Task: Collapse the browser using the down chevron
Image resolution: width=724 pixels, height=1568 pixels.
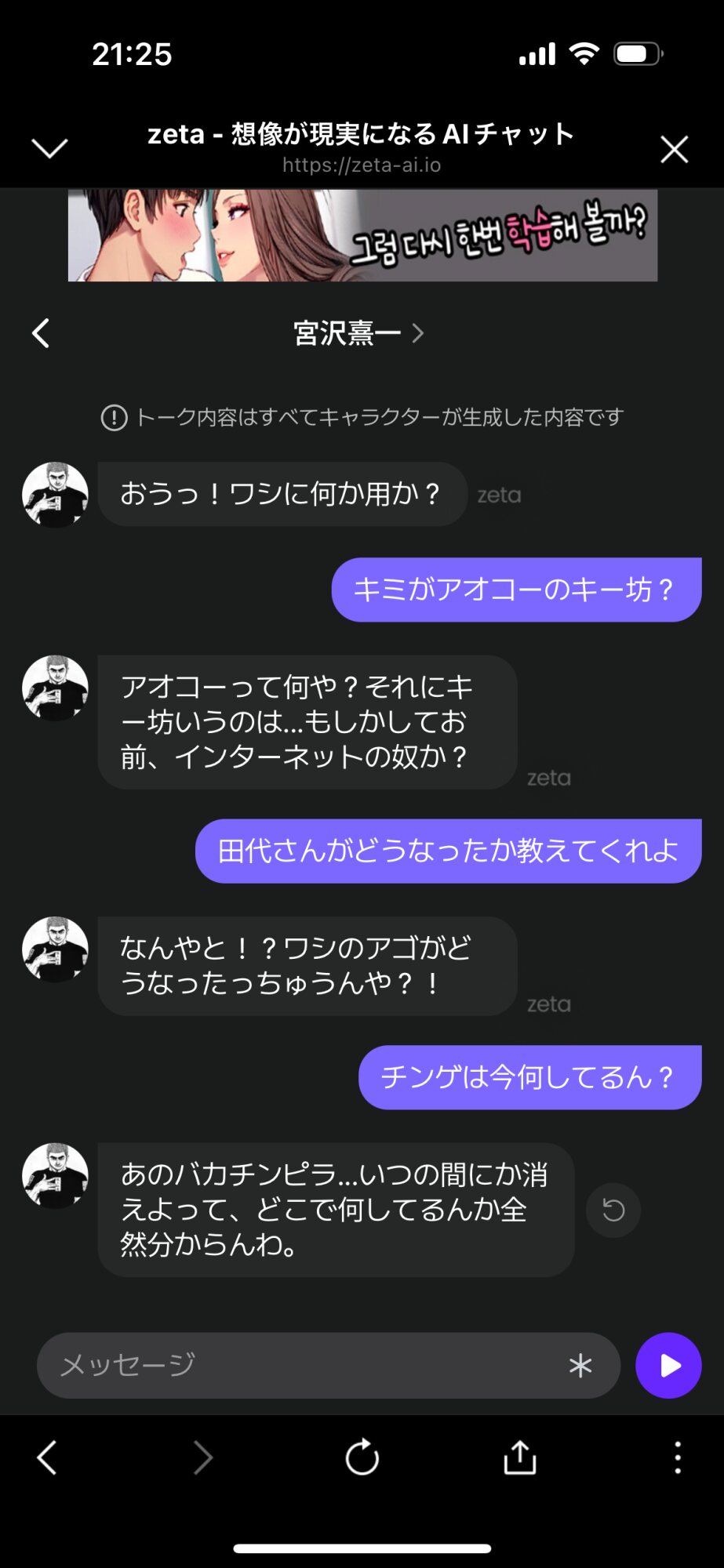Action: pyautogui.click(x=49, y=148)
